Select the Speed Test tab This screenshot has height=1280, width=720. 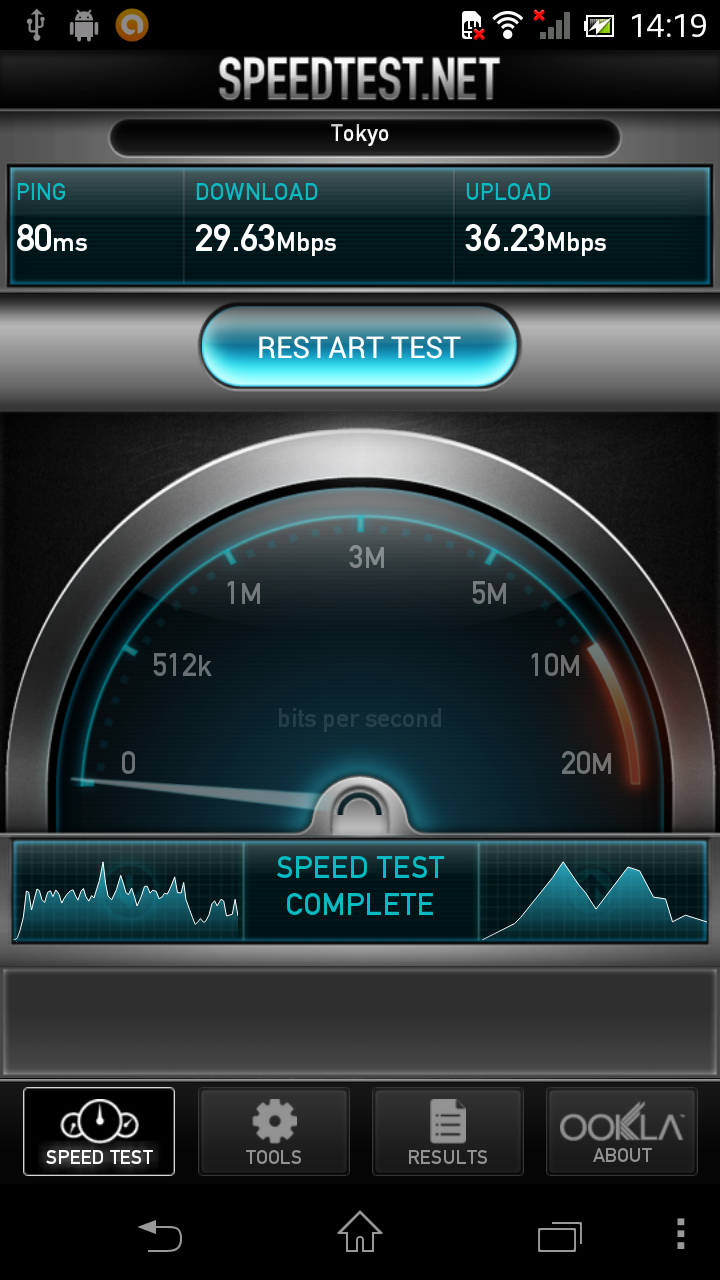click(x=99, y=1131)
